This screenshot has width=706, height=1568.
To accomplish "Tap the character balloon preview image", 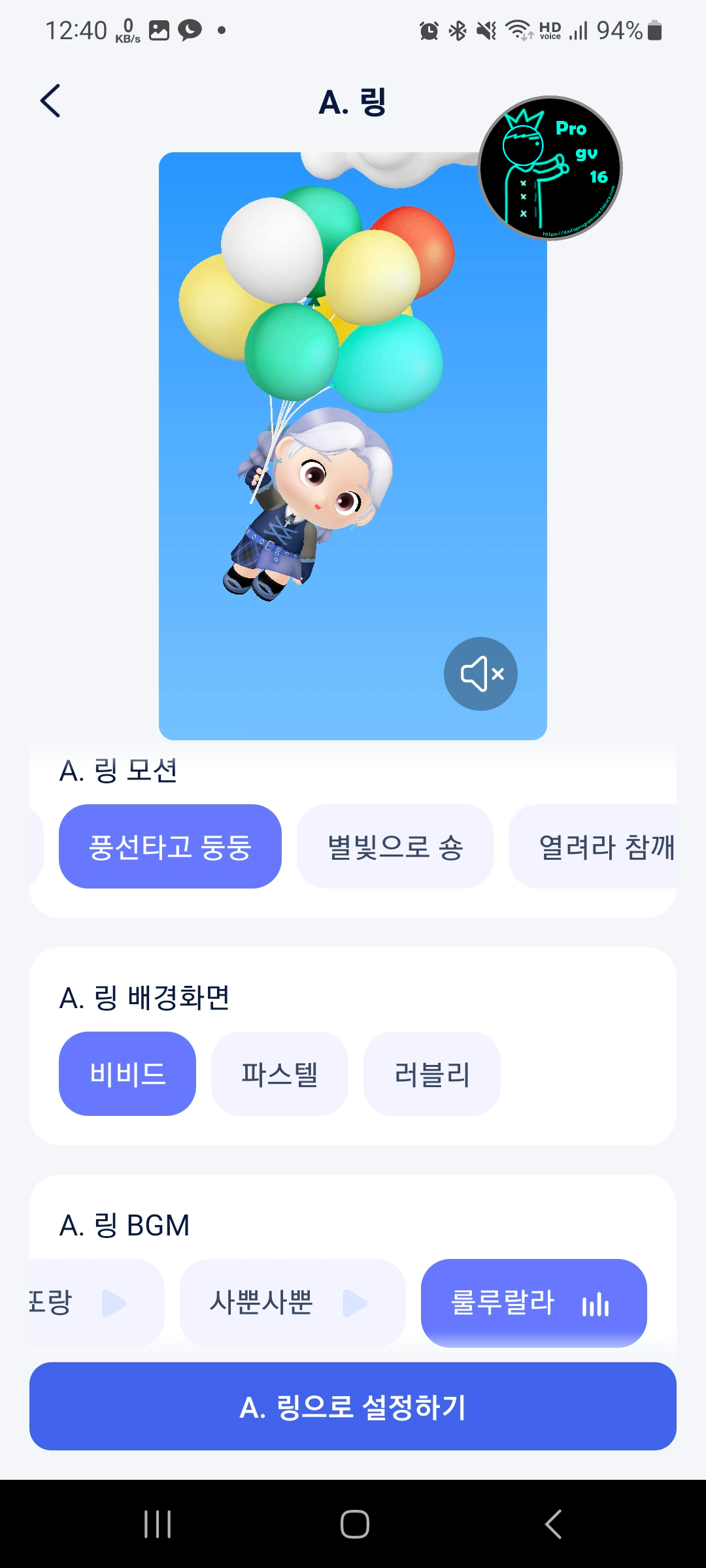I will tap(353, 444).
